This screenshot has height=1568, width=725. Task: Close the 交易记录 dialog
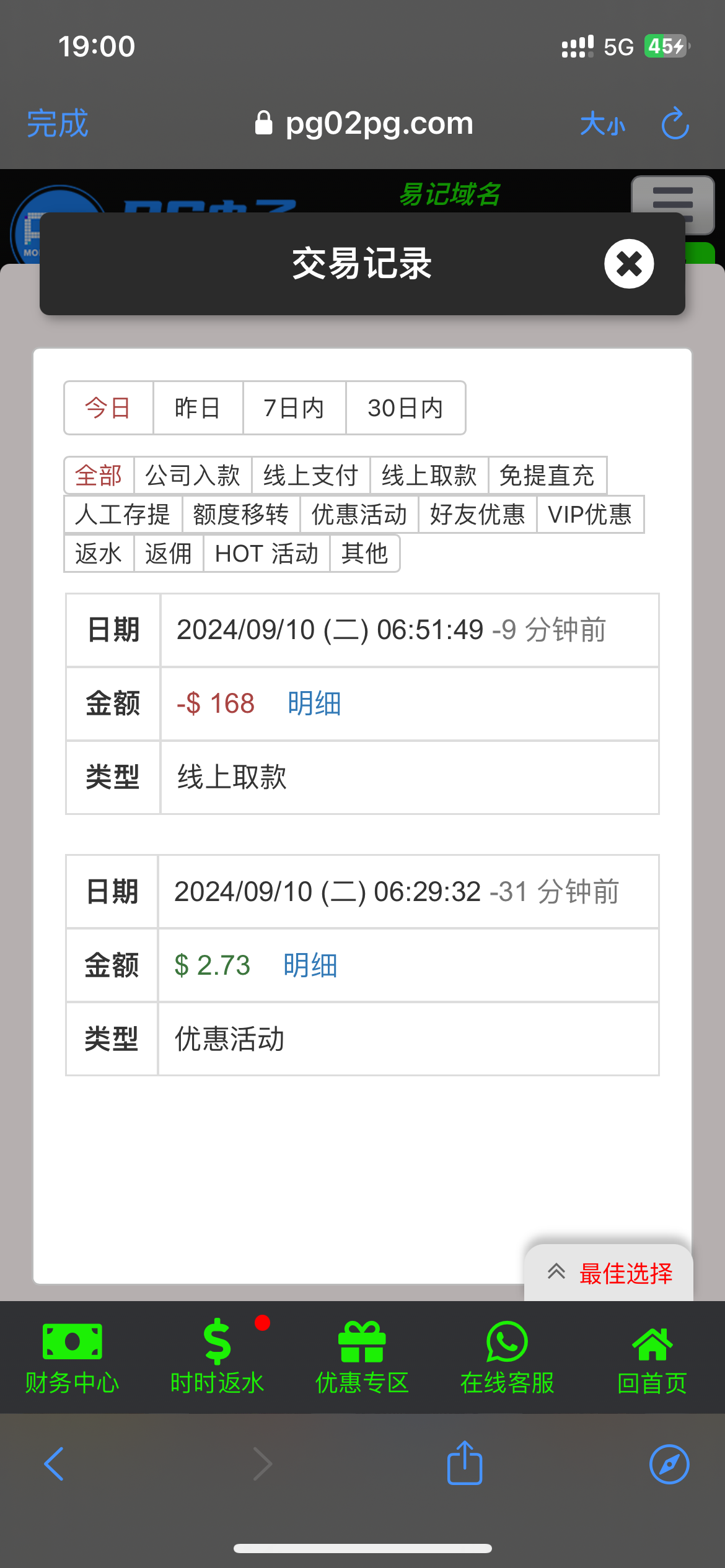(x=629, y=264)
